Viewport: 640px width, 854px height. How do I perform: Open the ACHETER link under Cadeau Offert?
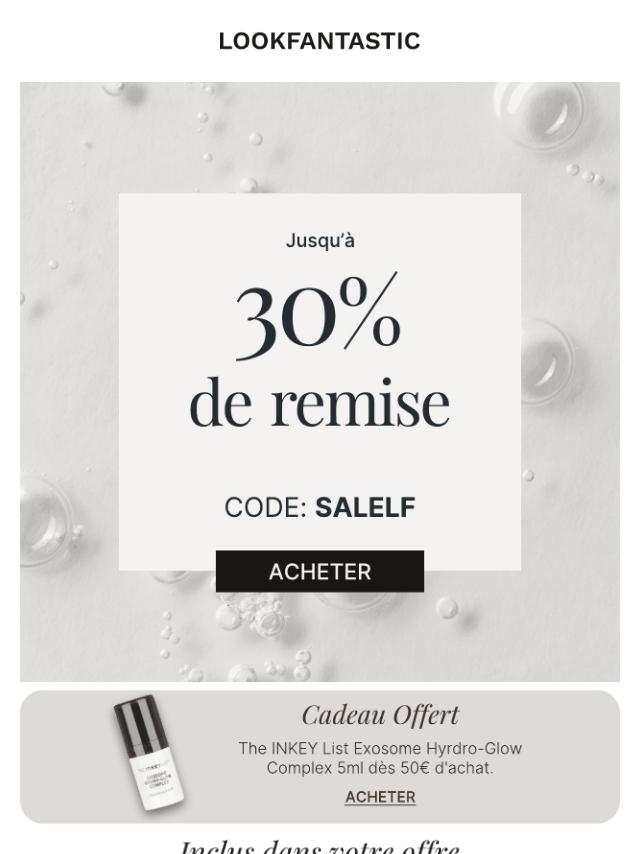(x=380, y=797)
